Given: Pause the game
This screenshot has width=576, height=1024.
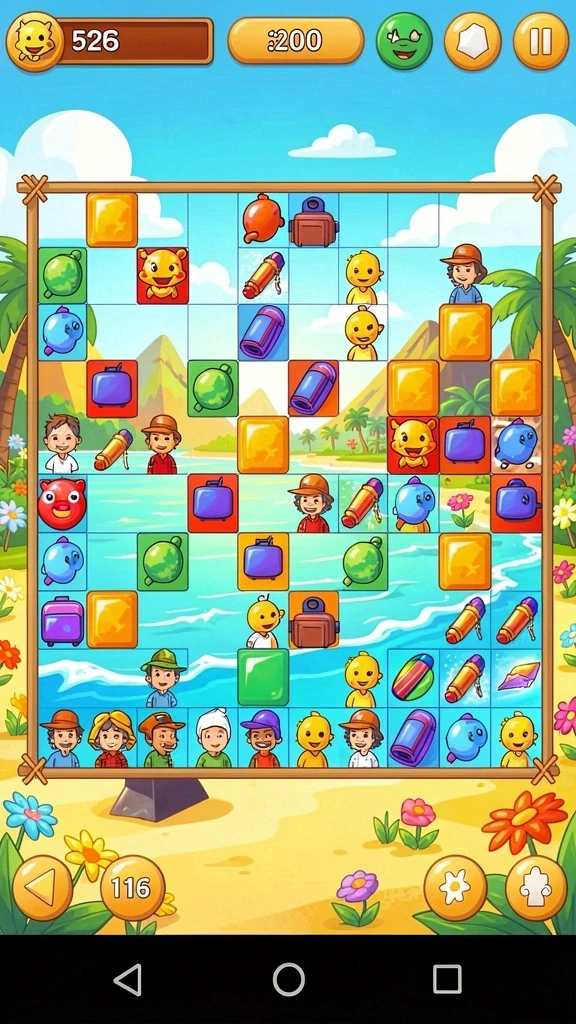Looking at the screenshot, I should pos(541,41).
